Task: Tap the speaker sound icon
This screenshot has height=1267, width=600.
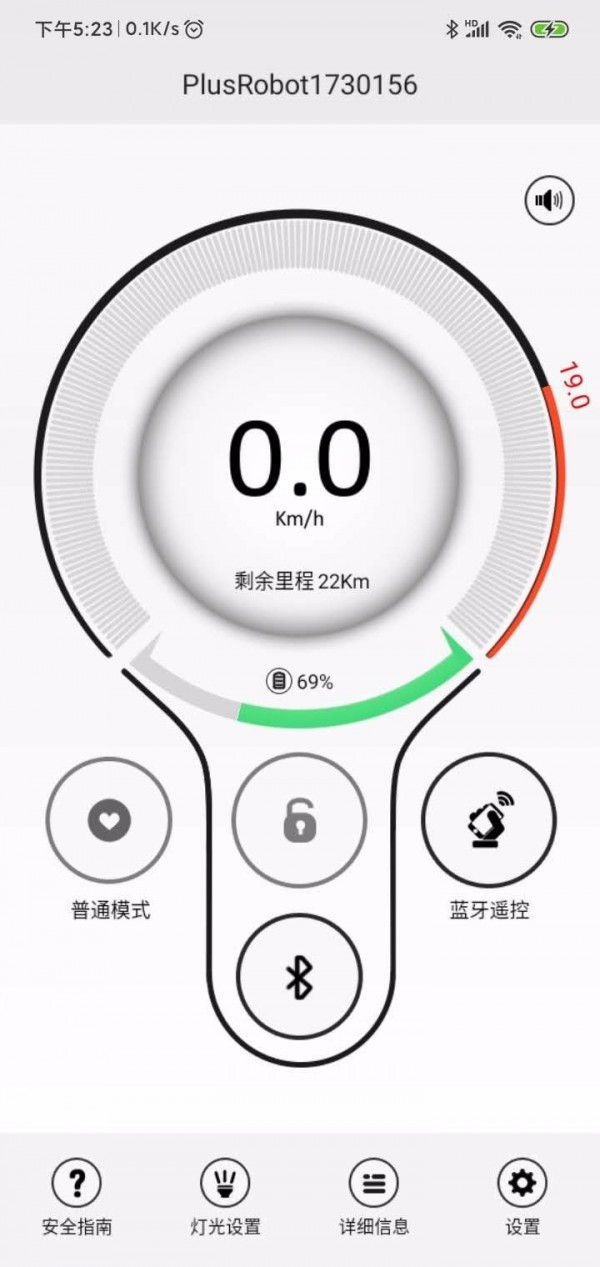Action: tap(550, 201)
